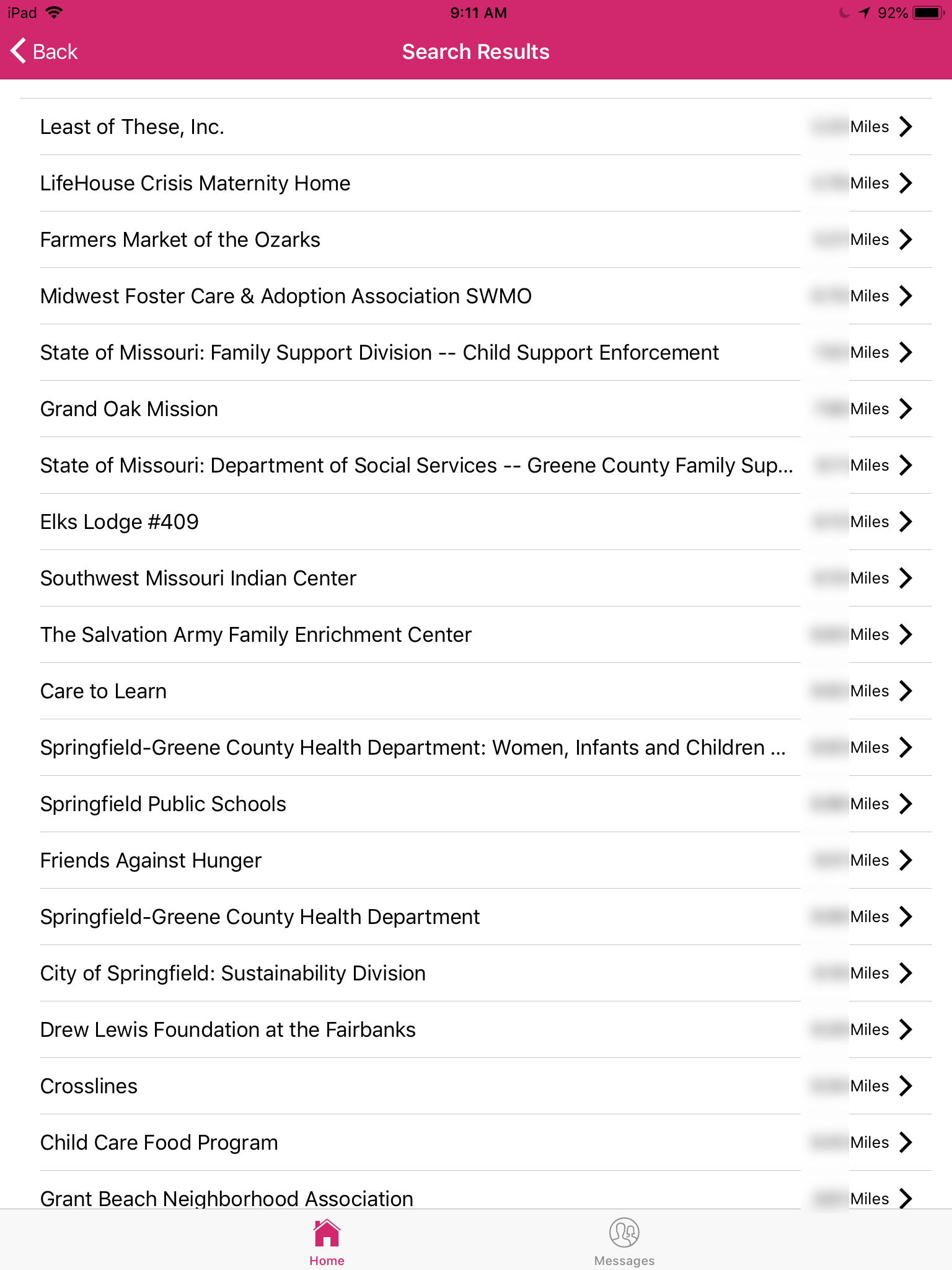View Child Support Enforcement listing

coord(476,352)
